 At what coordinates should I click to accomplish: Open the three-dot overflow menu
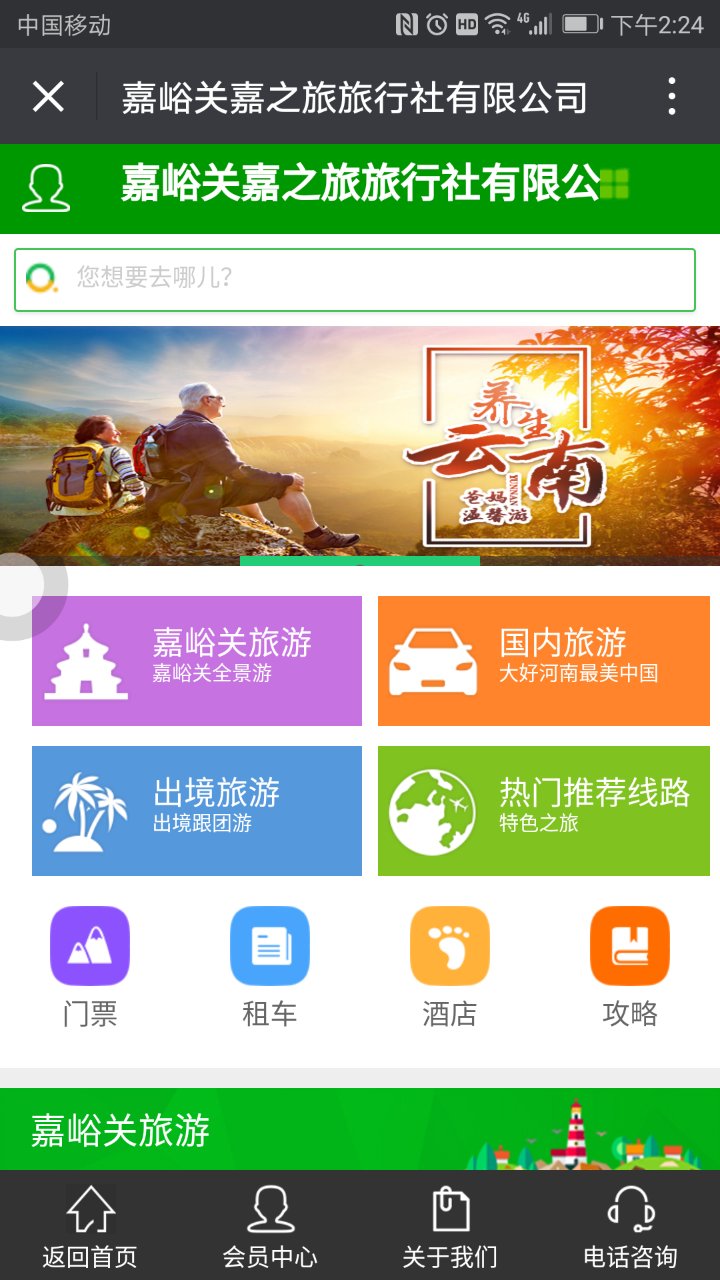pos(671,97)
